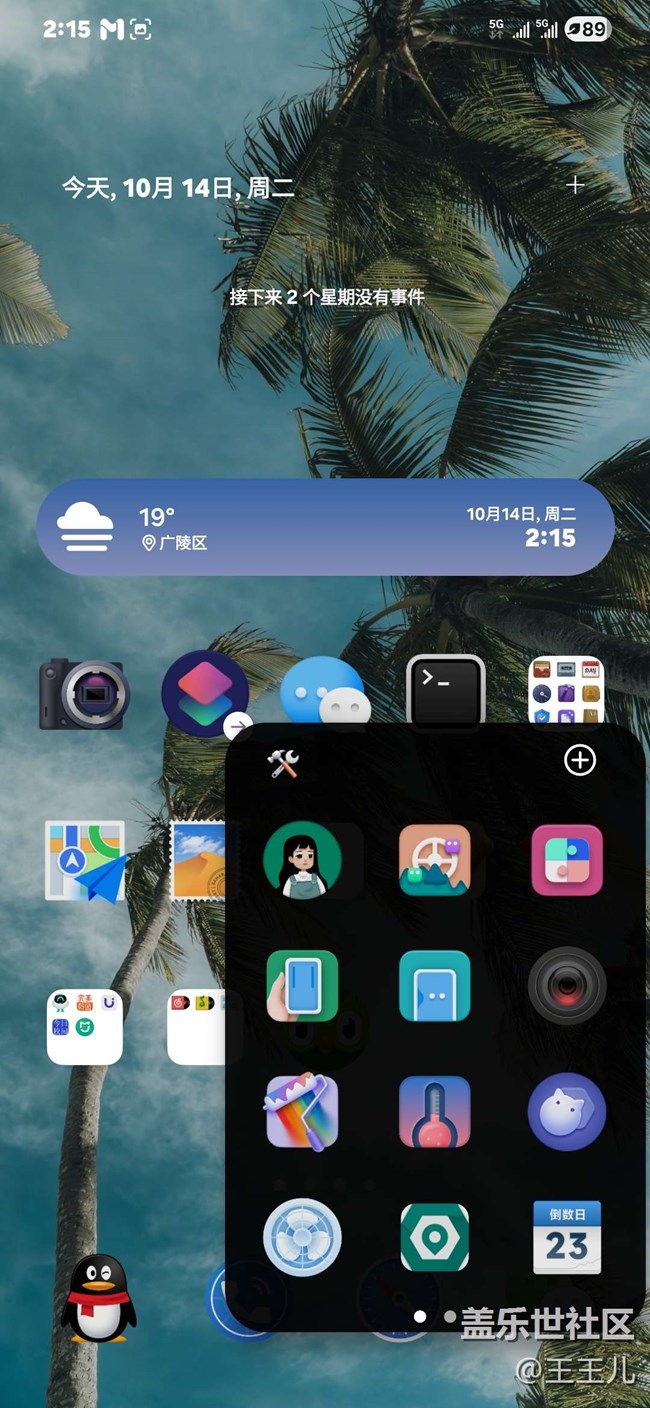Image resolution: width=650 pixels, height=1408 pixels.
Task: Launch the 倒数日 countdown app
Action: pyautogui.click(x=567, y=1237)
